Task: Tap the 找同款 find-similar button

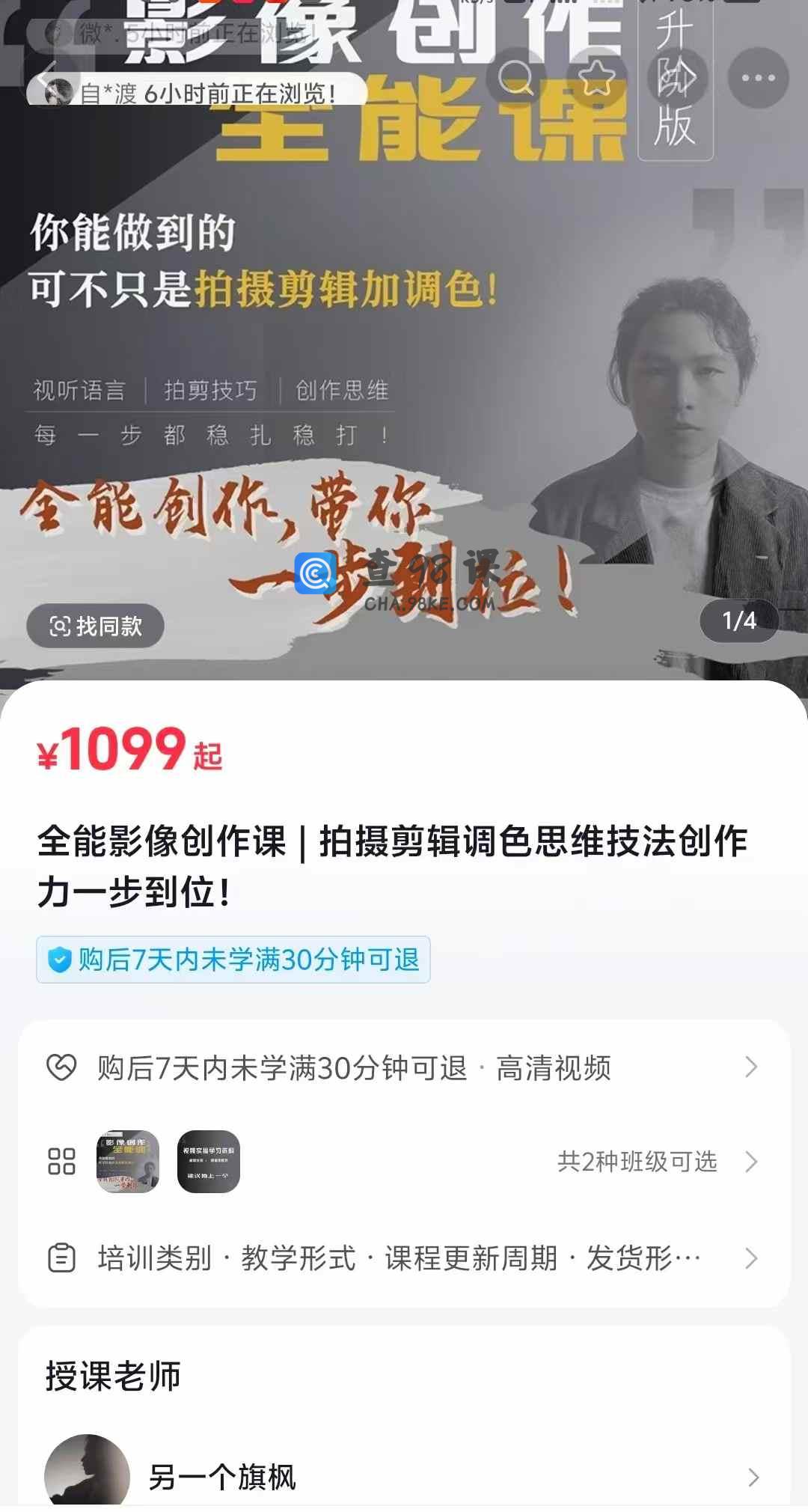Action: tap(96, 626)
